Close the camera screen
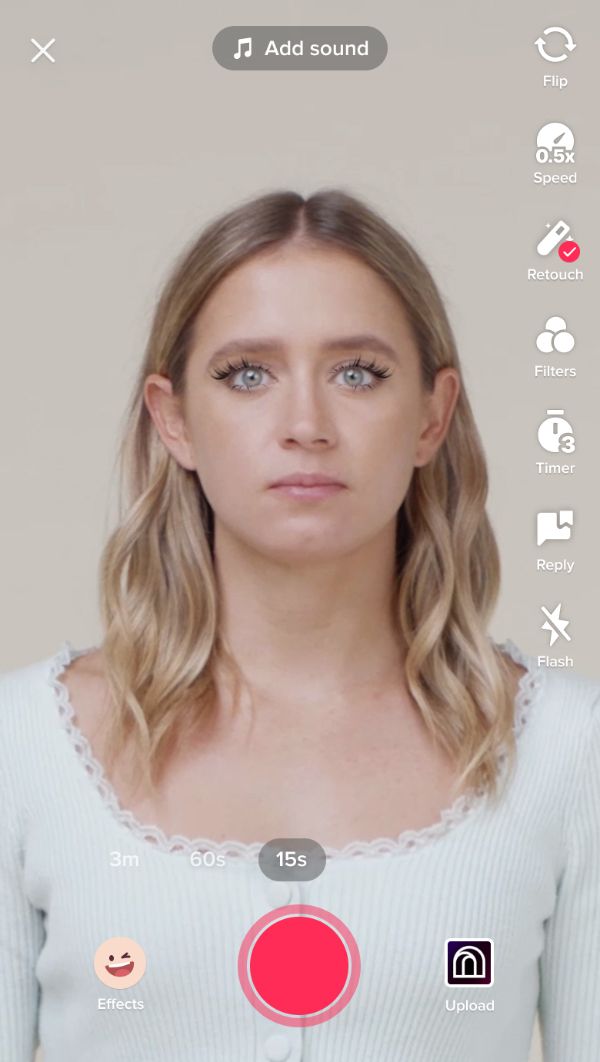 tap(43, 51)
